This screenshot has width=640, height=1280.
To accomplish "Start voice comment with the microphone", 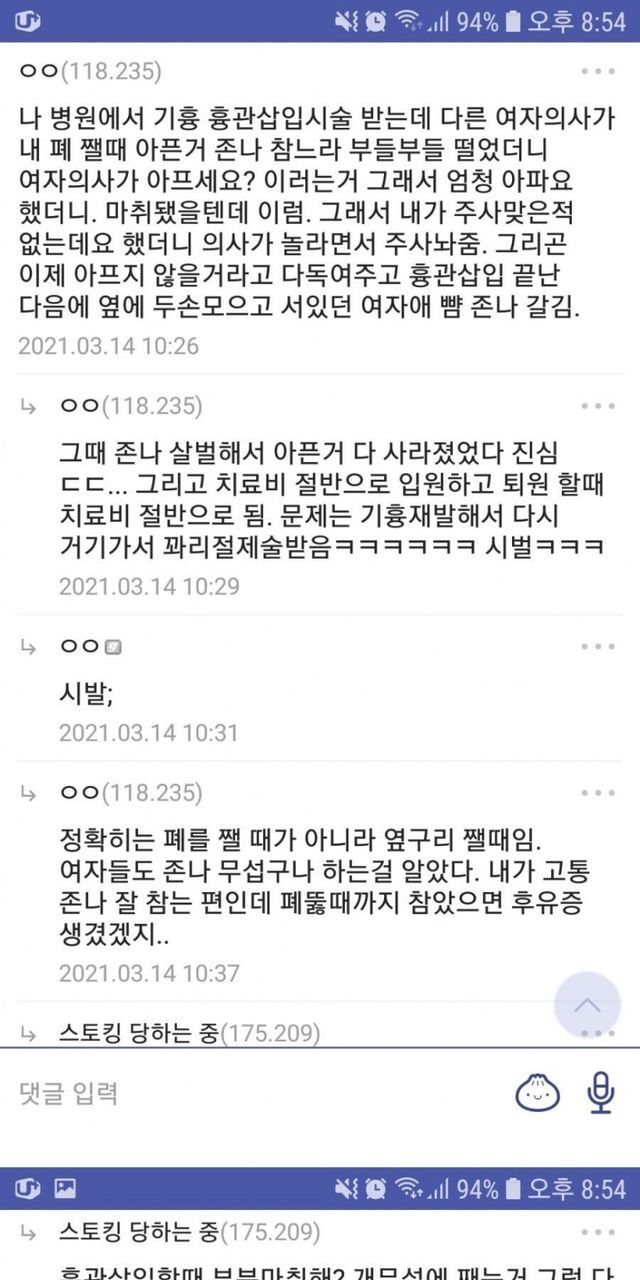I will pyautogui.click(x=600, y=1092).
